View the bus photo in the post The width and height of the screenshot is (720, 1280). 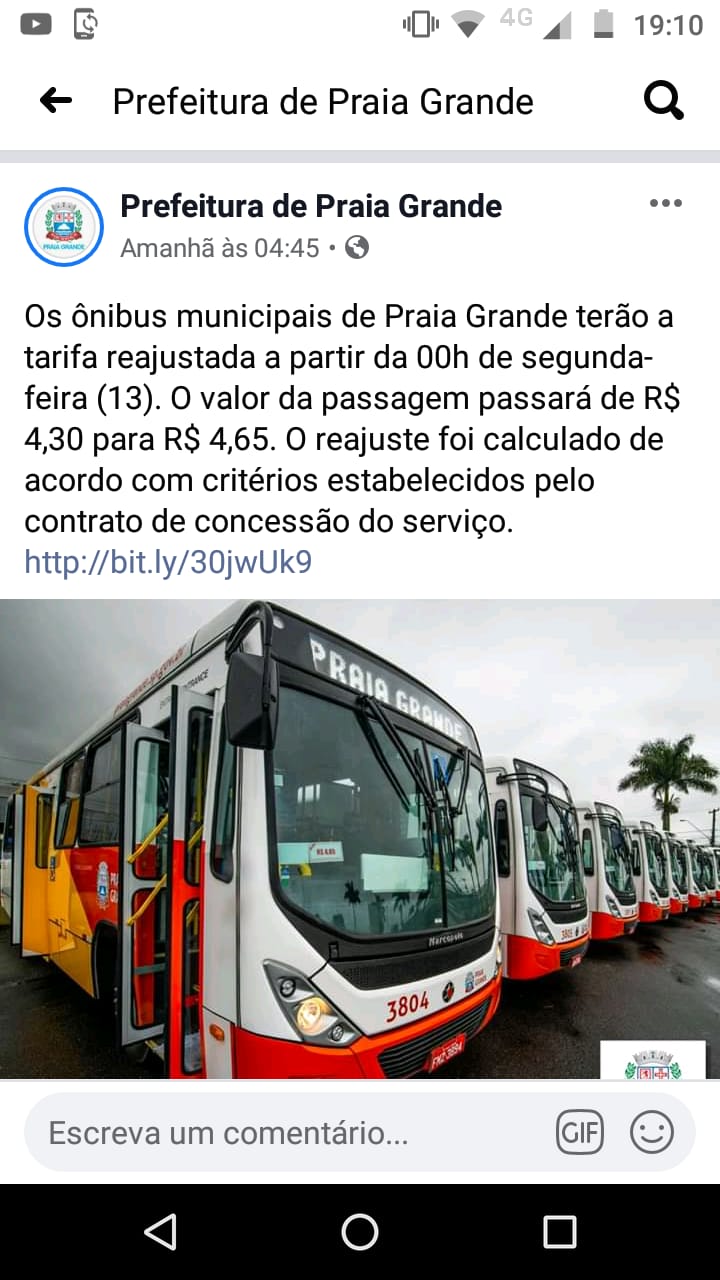(360, 838)
